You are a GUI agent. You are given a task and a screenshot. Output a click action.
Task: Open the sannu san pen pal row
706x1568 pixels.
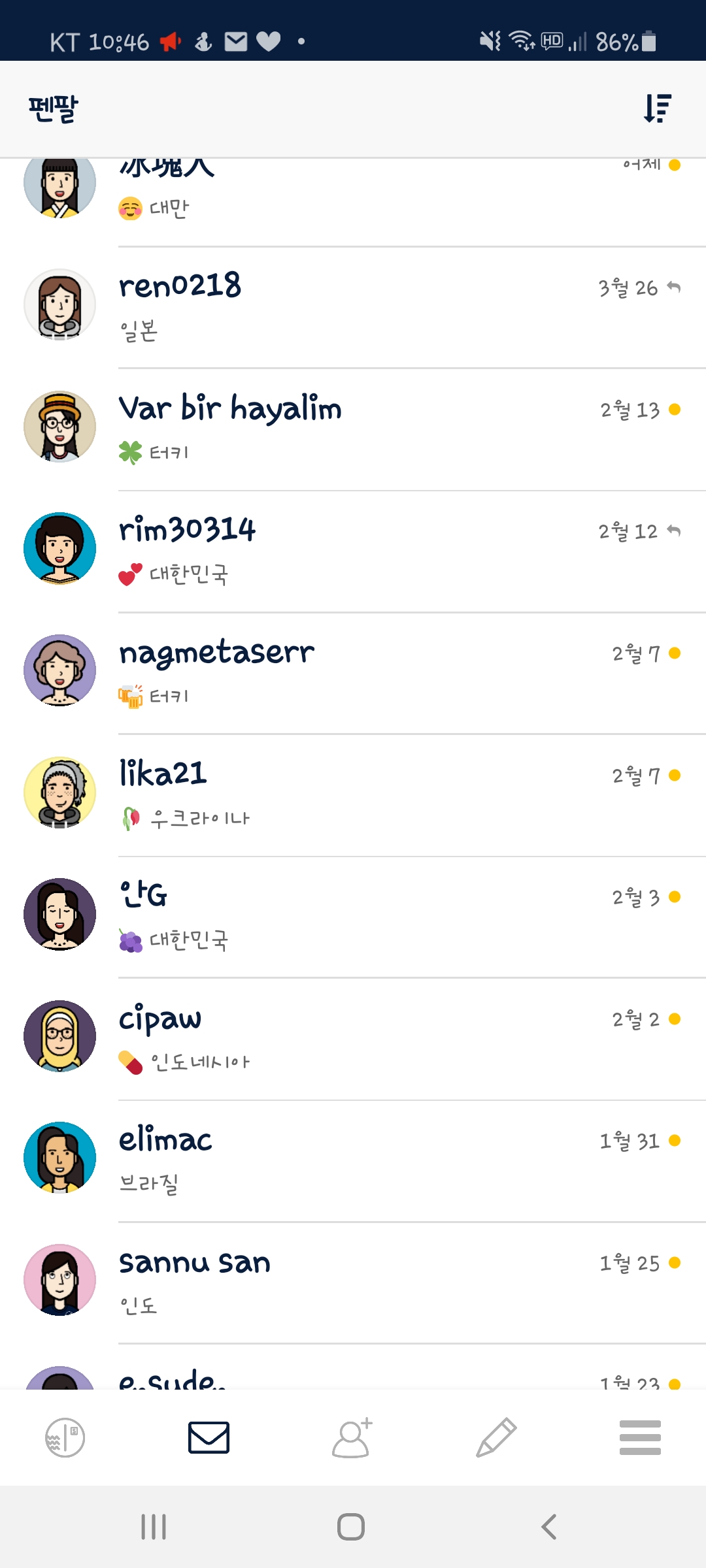353,1283
